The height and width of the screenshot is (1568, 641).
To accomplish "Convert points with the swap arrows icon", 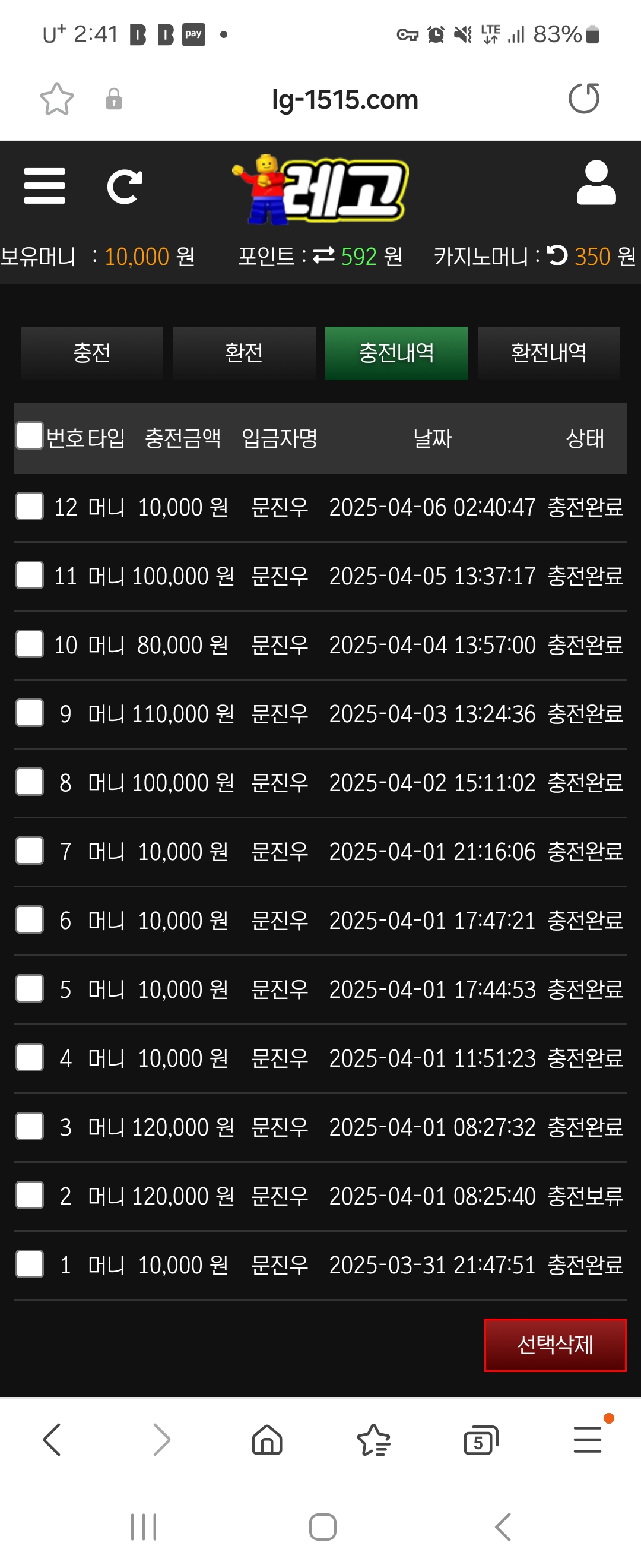I will tap(323, 255).
